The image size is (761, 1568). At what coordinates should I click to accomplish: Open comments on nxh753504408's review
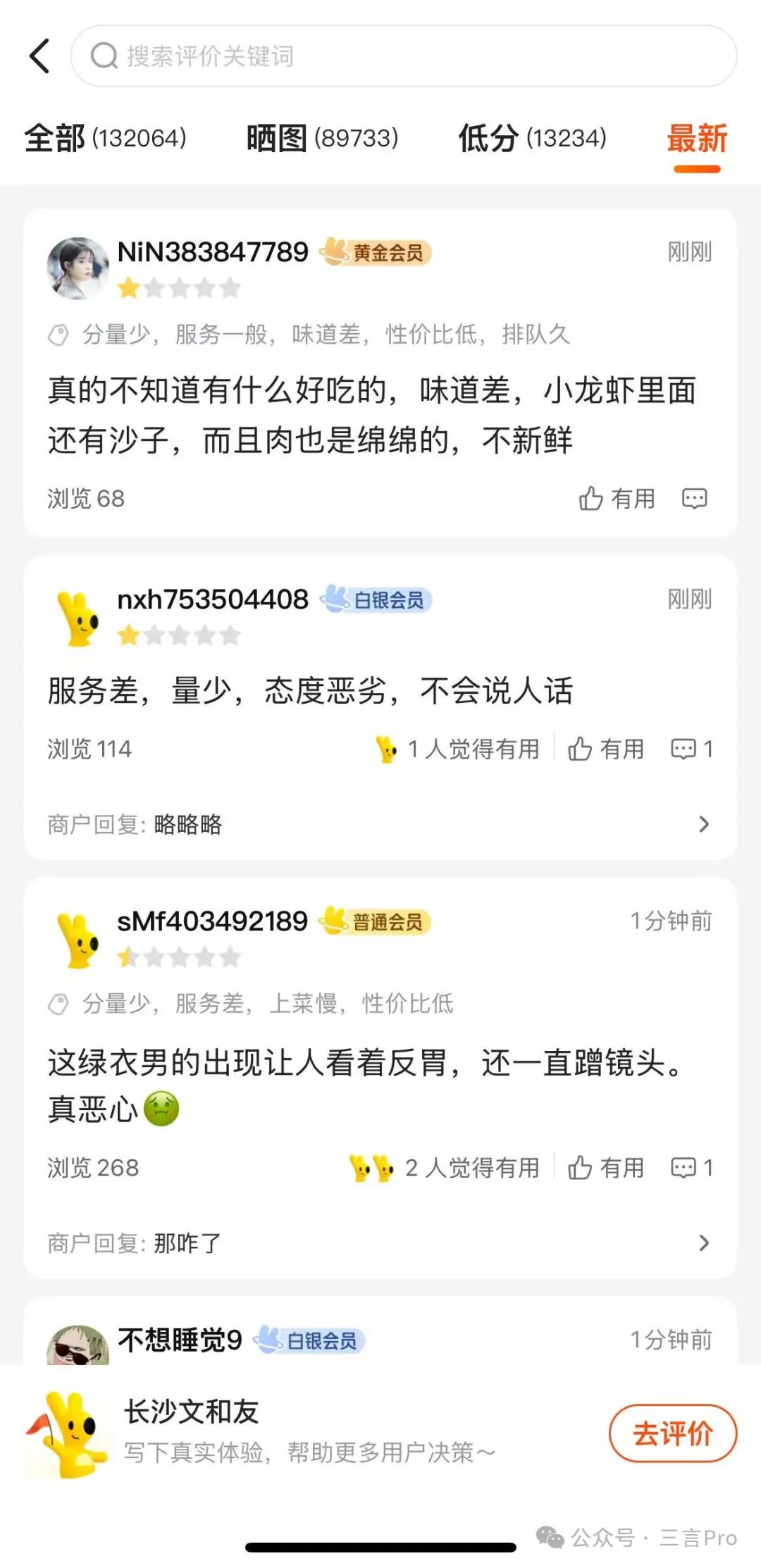click(691, 749)
